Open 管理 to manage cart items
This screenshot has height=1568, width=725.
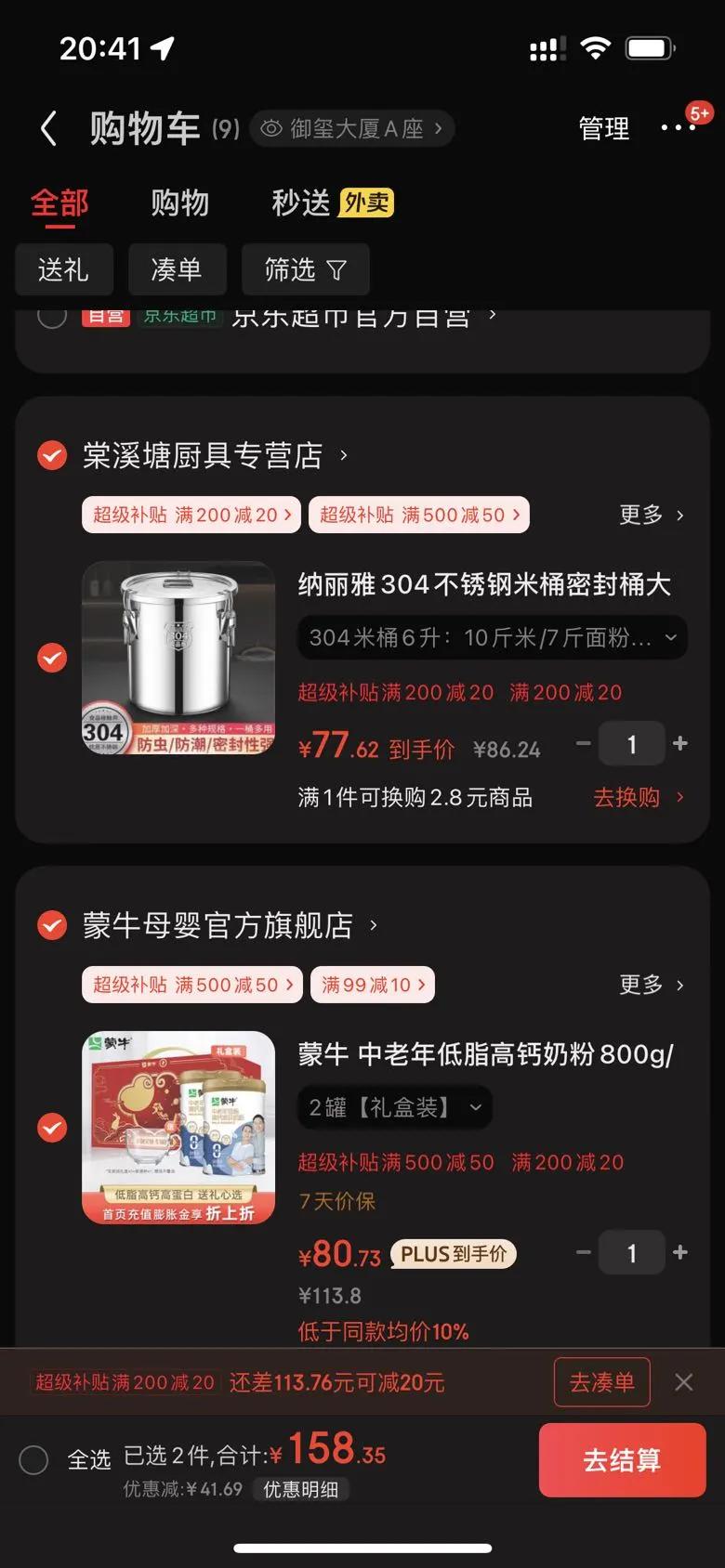603,128
